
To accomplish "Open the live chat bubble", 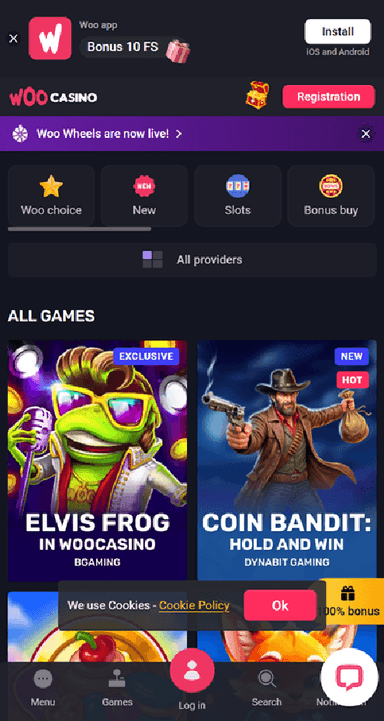I will point(350,677).
